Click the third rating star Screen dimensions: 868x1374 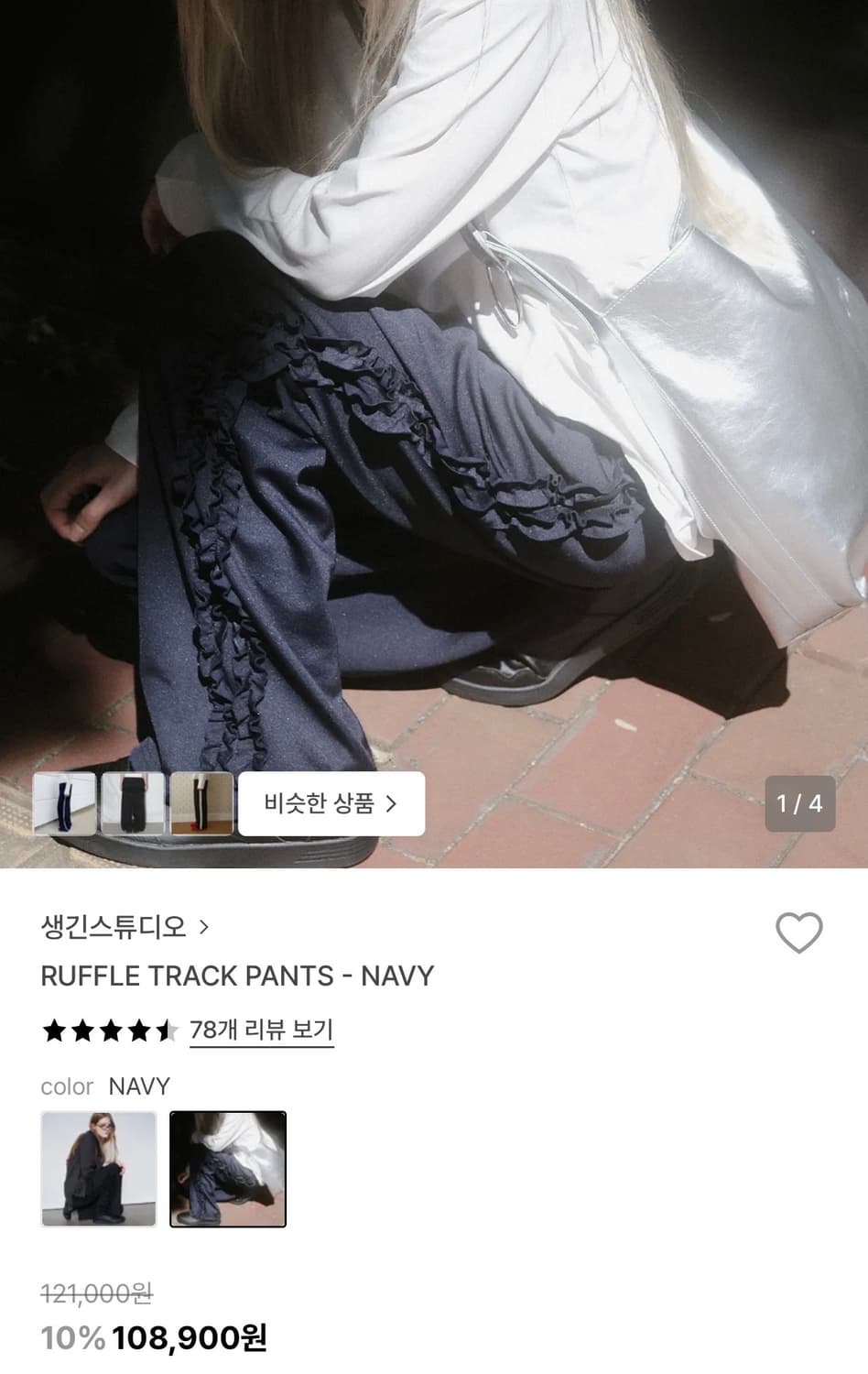112,1030
